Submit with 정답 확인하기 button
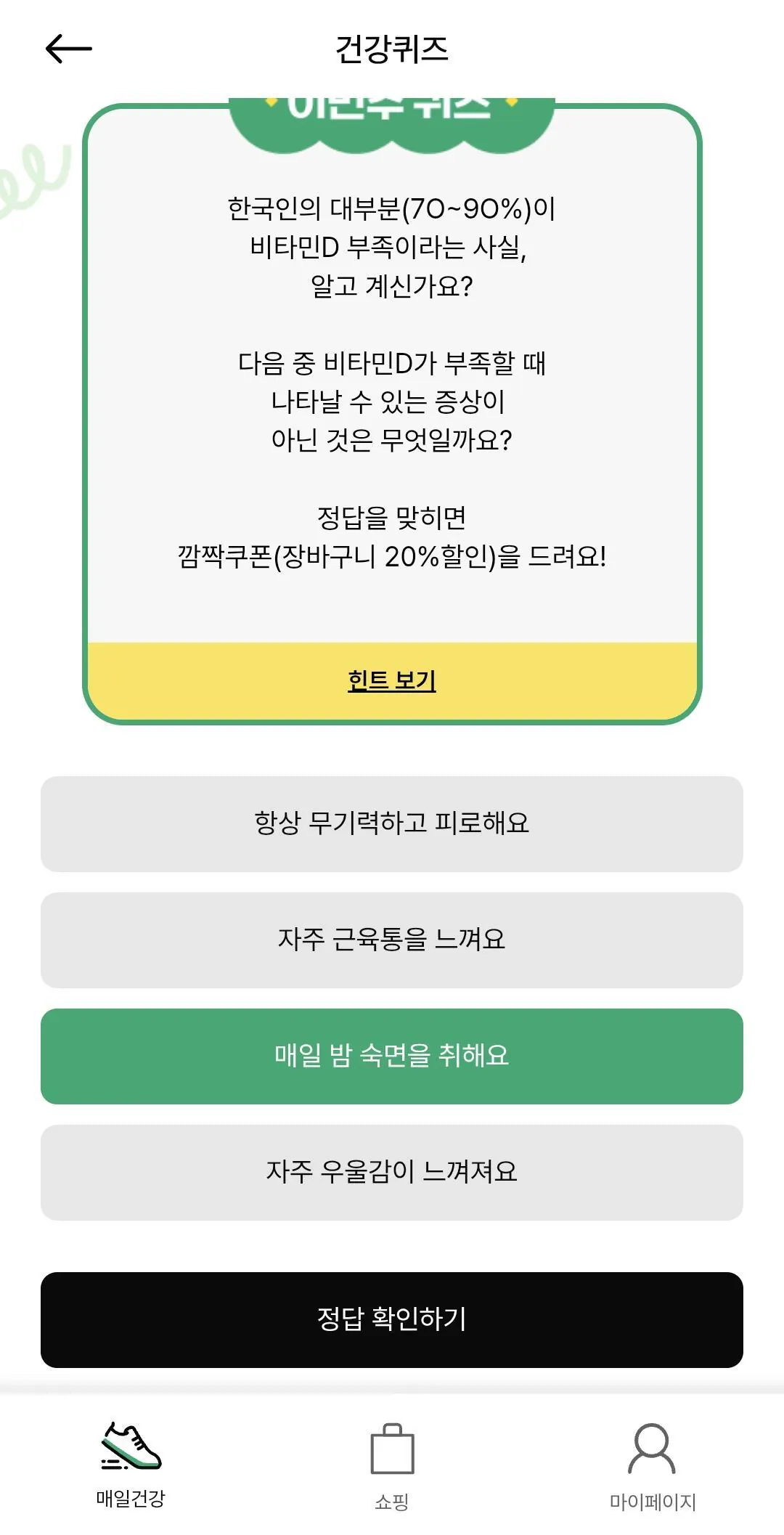 [391, 1319]
